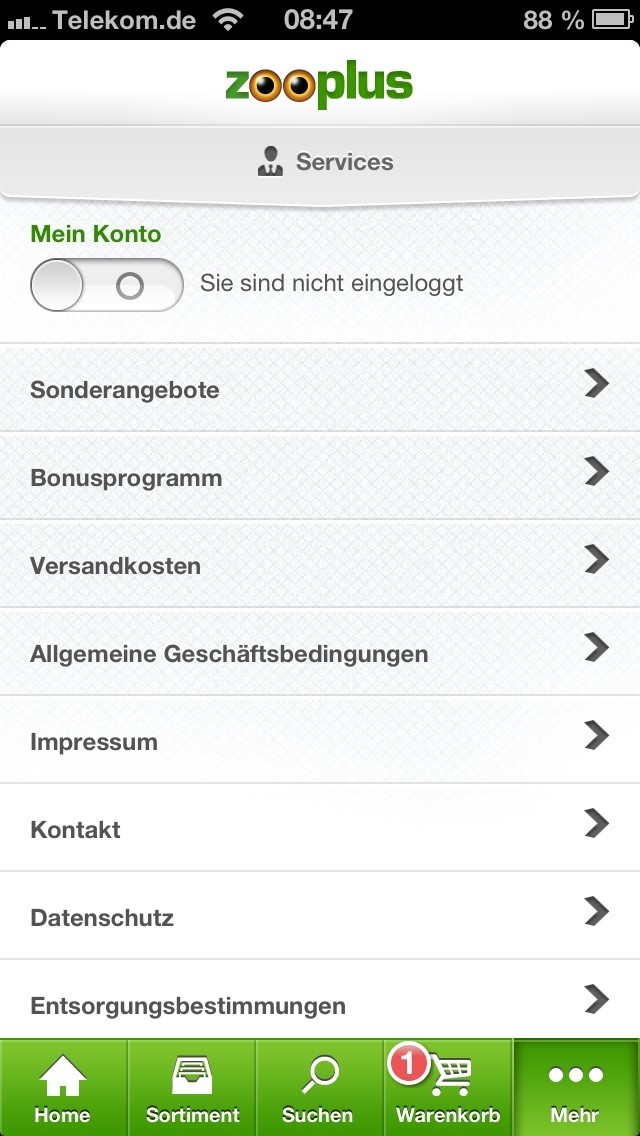Image resolution: width=640 pixels, height=1136 pixels.
Task: Switch to the Sortiment tab
Action: pos(192,1087)
